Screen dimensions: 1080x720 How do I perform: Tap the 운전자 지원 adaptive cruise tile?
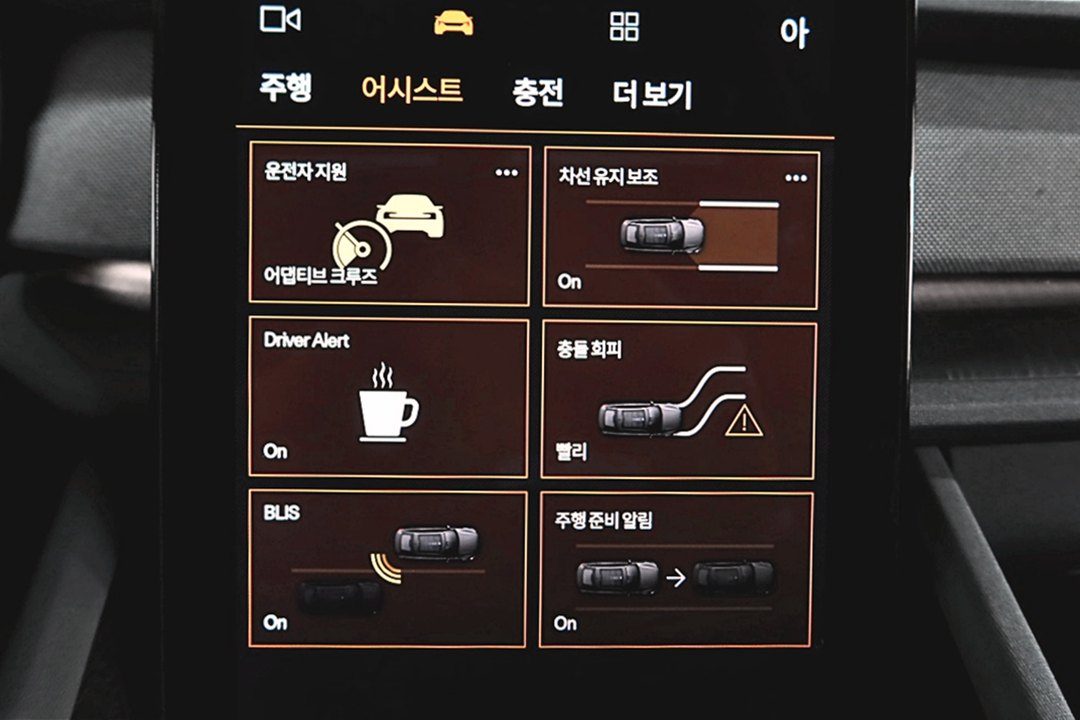tap(390, 223)
